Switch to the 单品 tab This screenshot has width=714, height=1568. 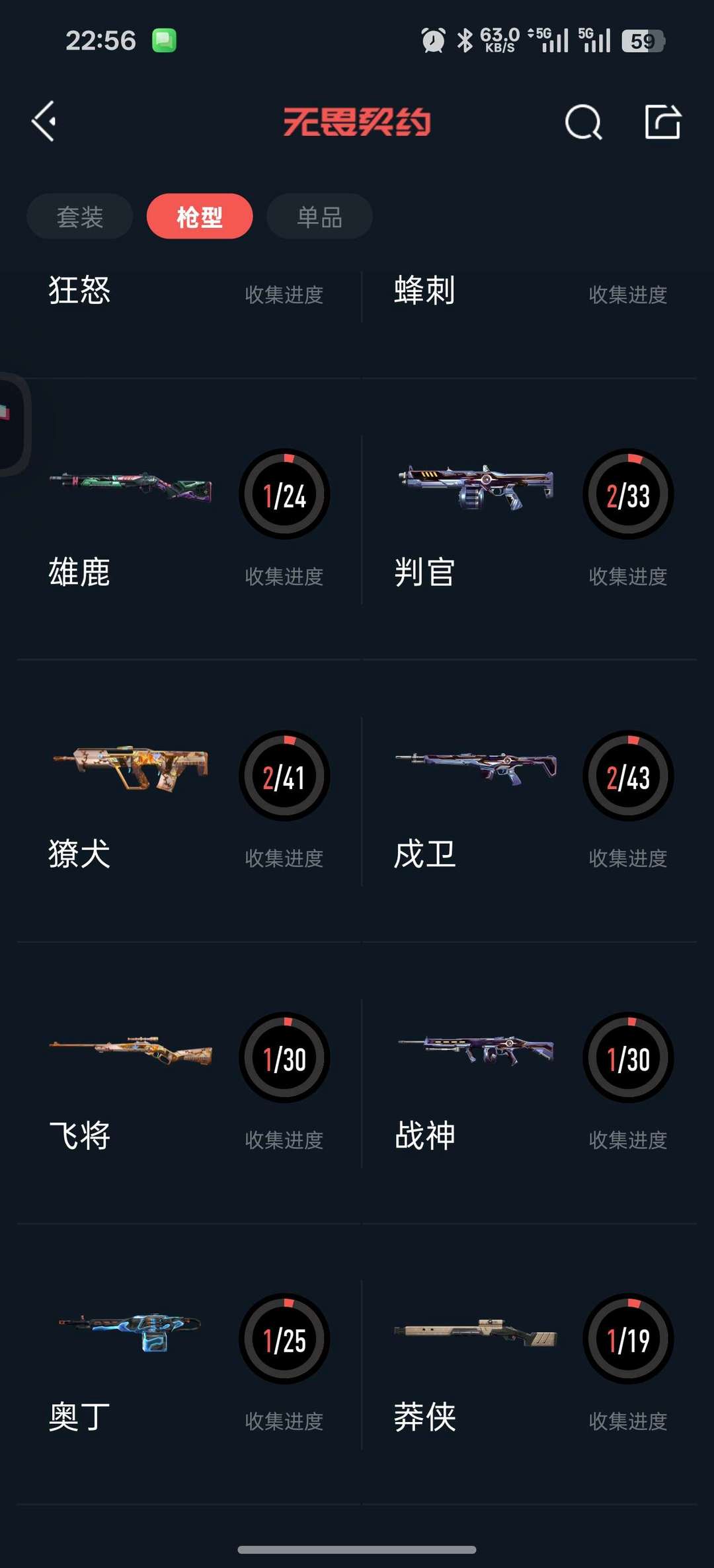pyautogui.click(x=319, y=217)
